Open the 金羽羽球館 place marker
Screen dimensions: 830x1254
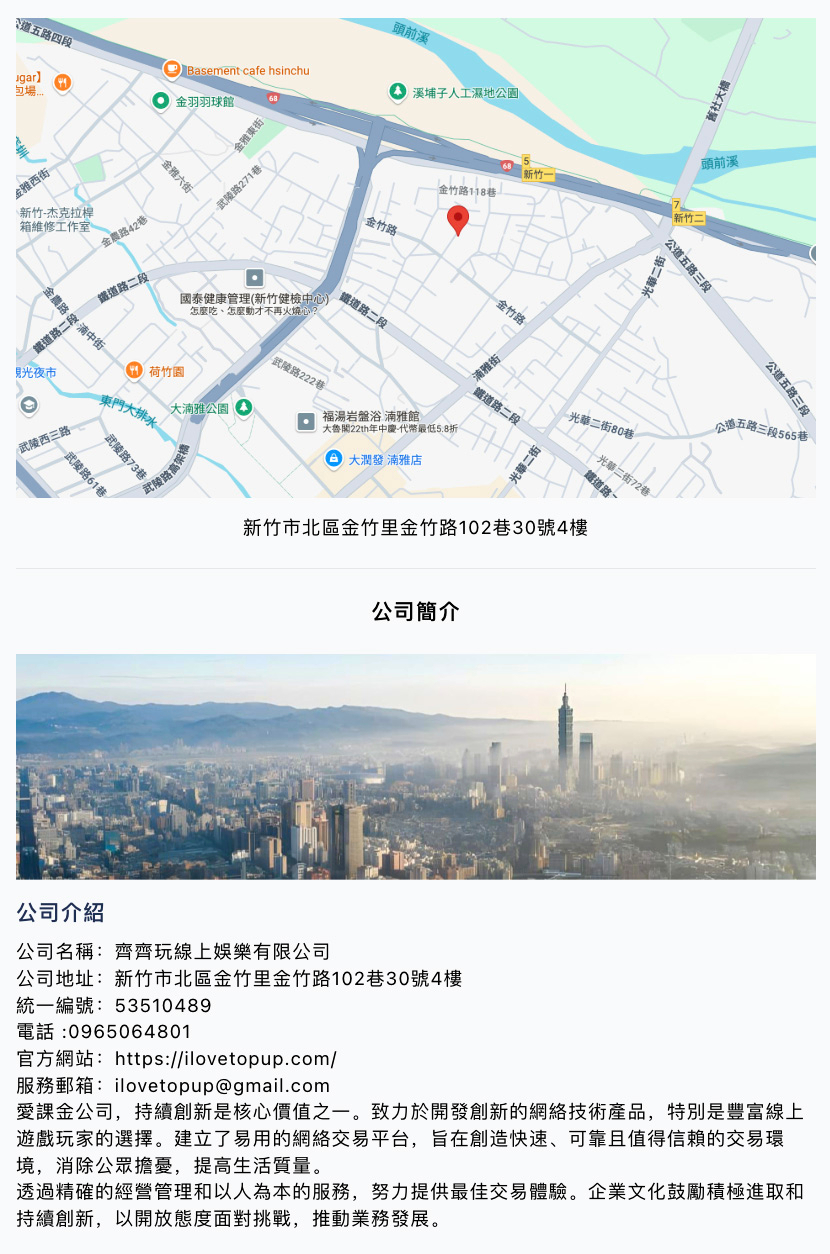[160, 100]
